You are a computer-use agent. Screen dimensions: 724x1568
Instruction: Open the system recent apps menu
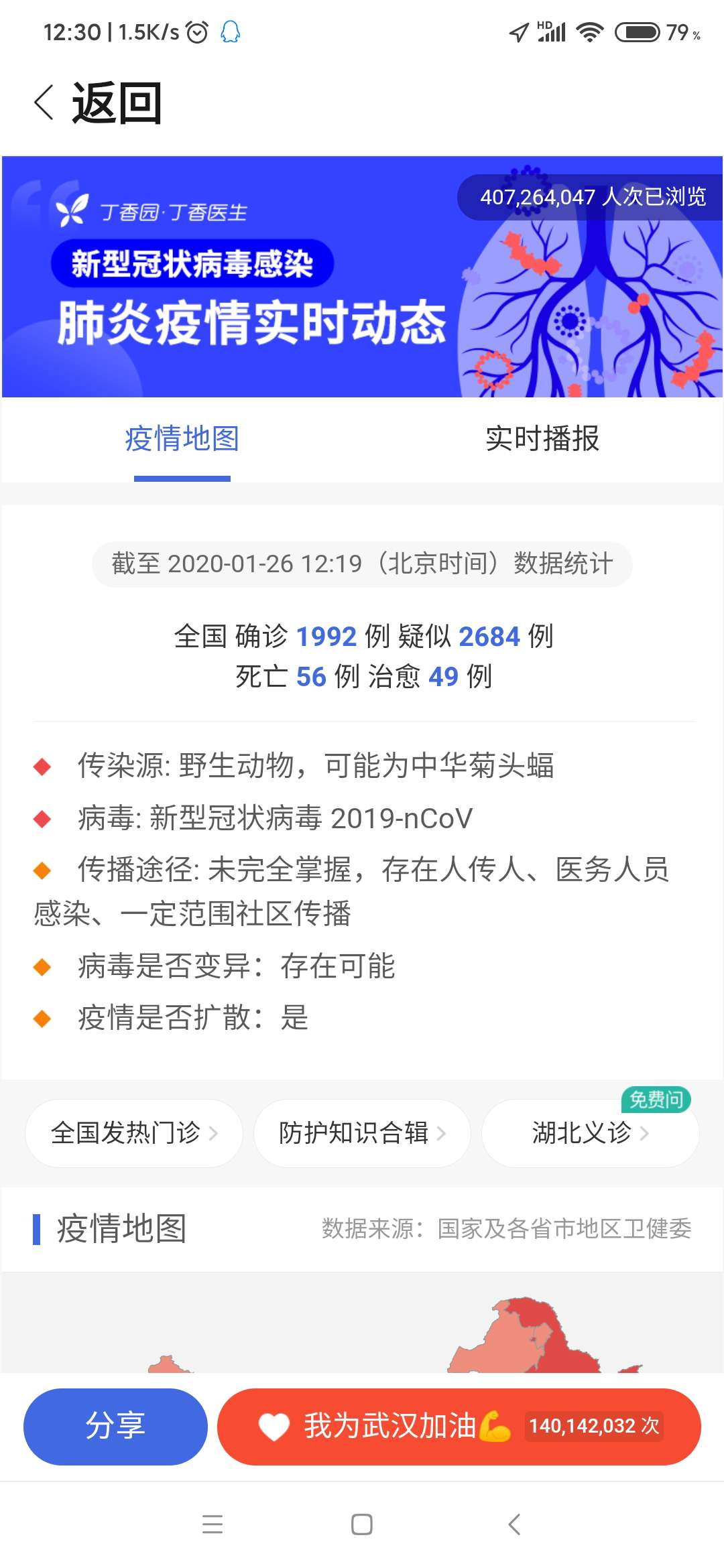(x=213, y=1524)
